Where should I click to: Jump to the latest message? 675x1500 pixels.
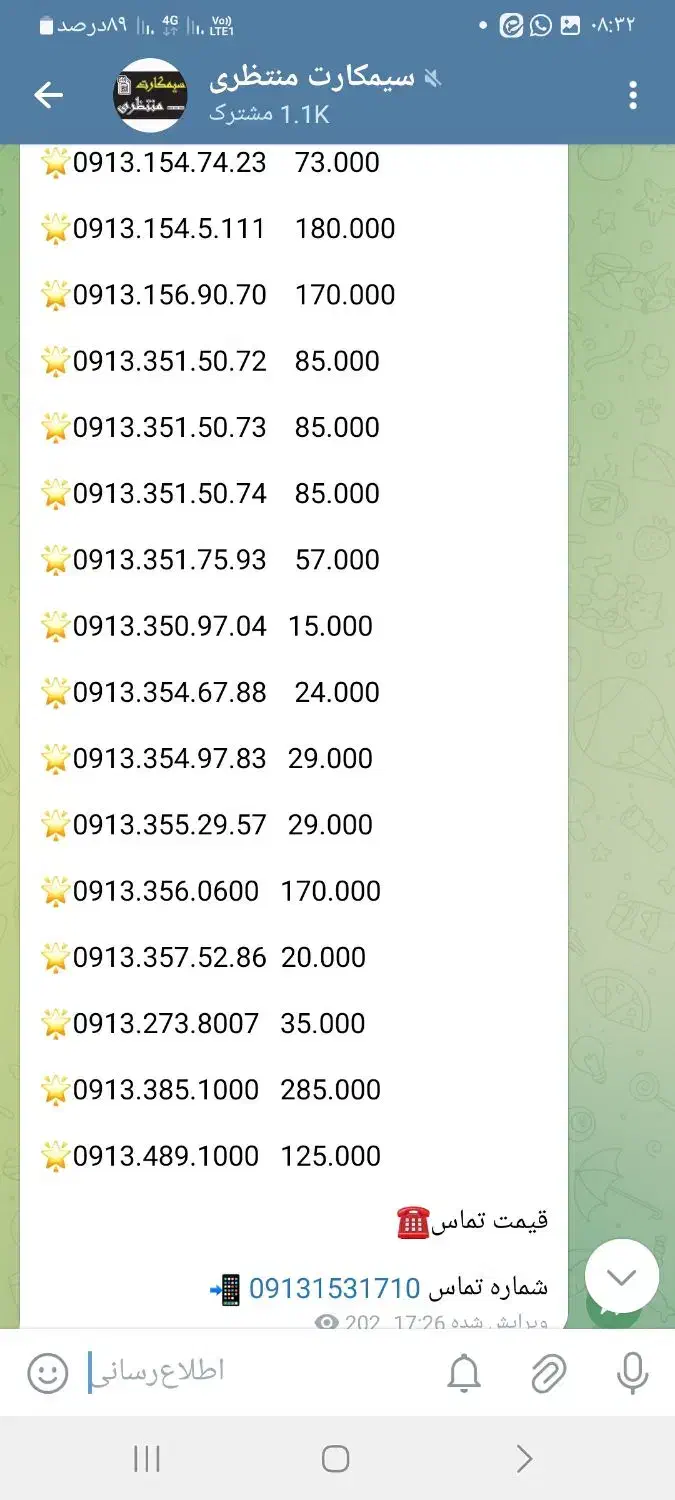[x=621, y=1276]
